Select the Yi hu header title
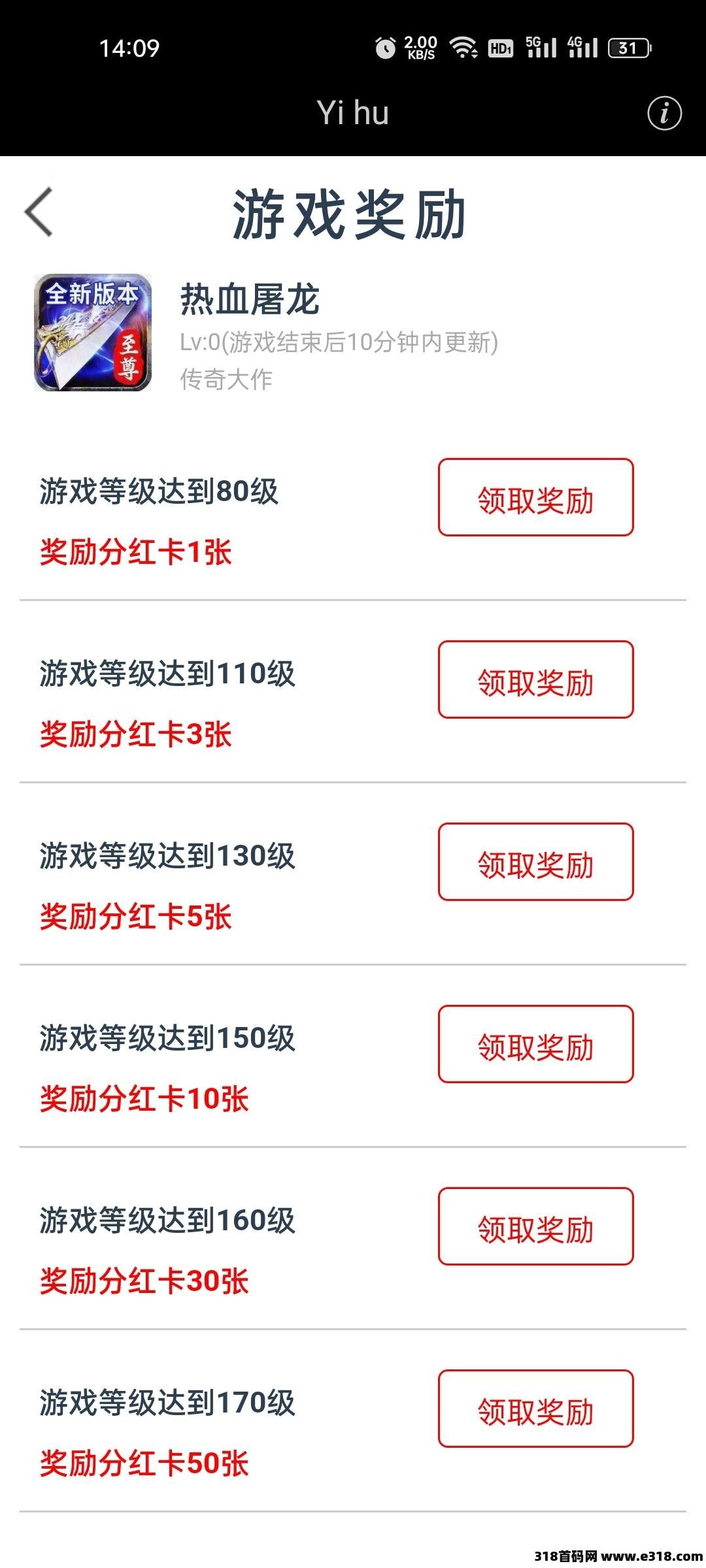This screenshot has height=1568, width=706. tap(353, 112)
